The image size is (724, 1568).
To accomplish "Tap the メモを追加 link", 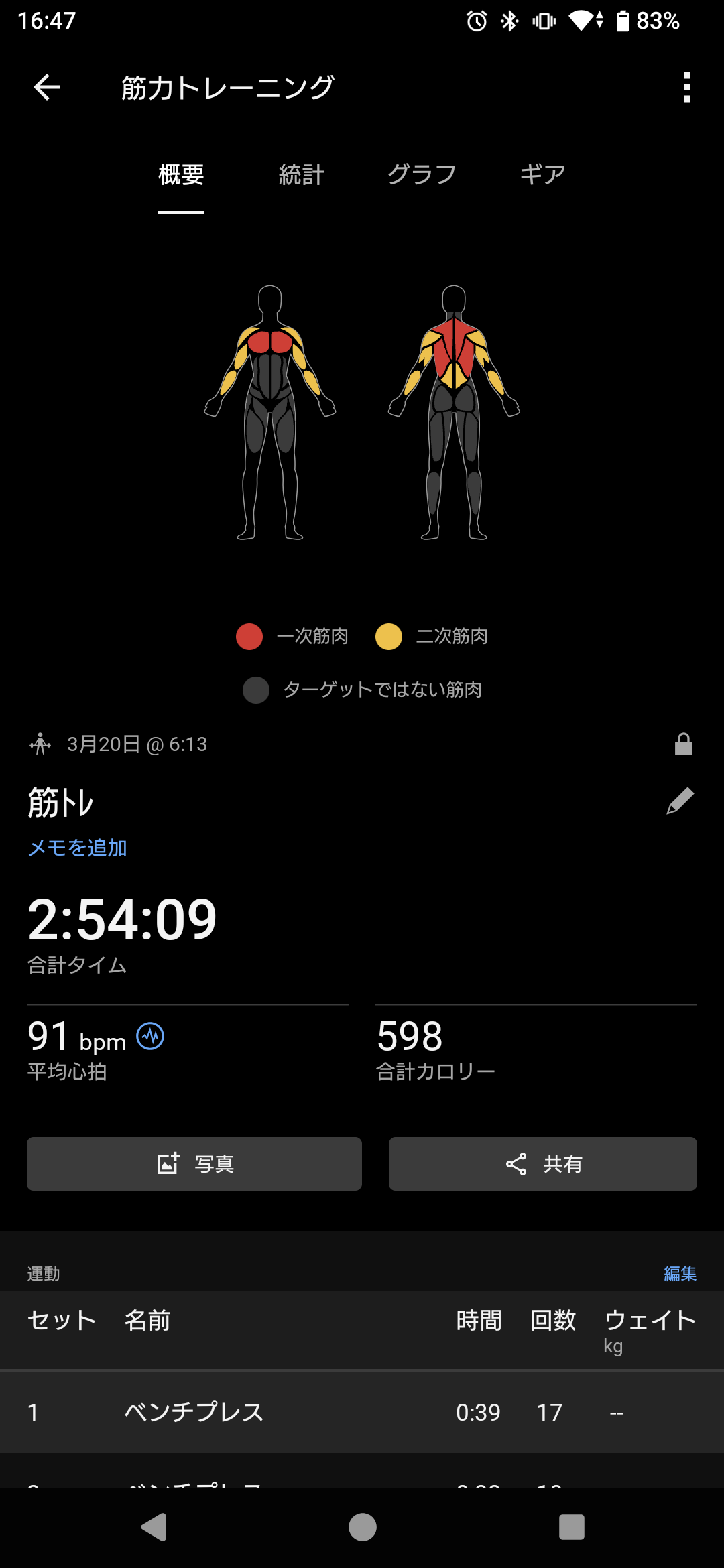I will tap(78, 848).
